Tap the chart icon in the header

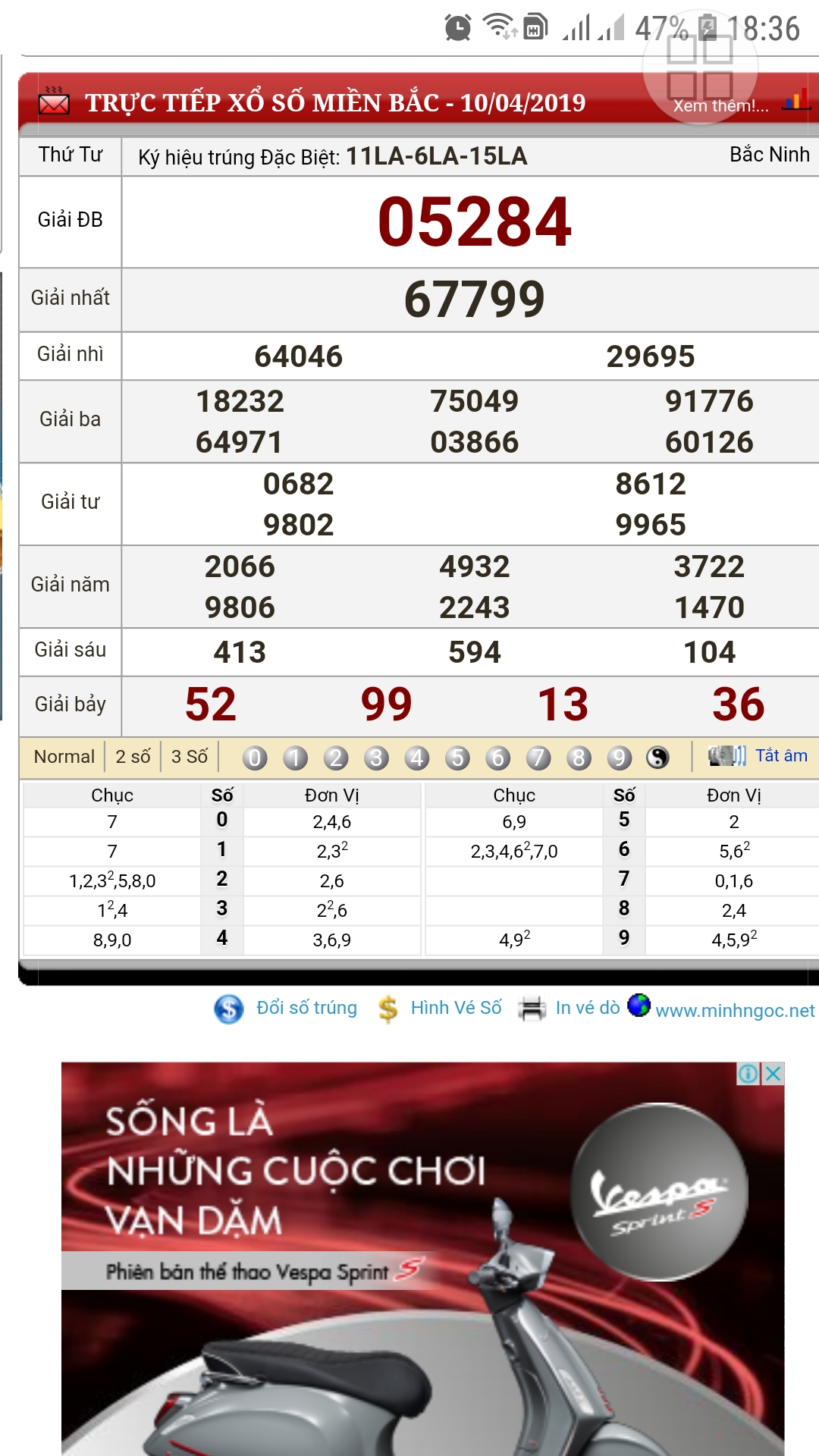(796, 100)
